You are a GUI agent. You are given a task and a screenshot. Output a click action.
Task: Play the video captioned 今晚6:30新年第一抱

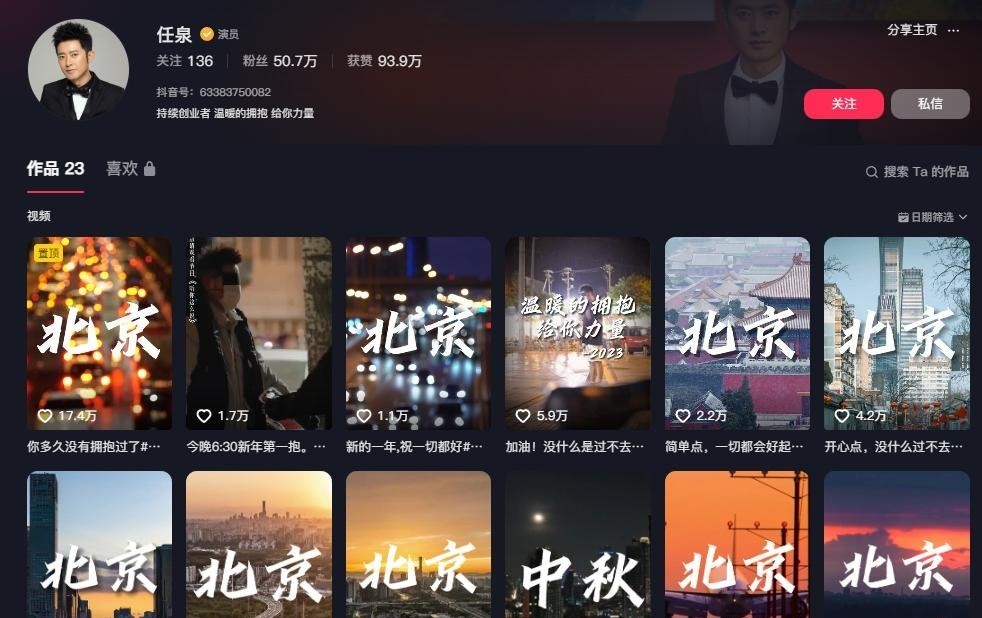(259, 333)
